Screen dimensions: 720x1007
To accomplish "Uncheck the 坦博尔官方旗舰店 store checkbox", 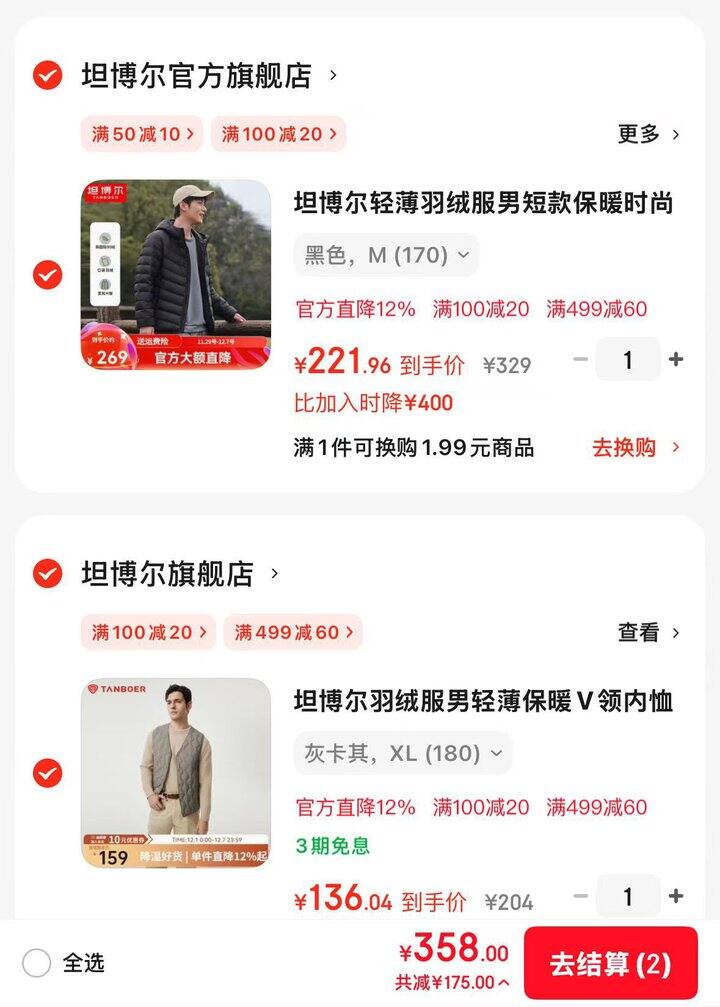I will [x=48, y=75].
